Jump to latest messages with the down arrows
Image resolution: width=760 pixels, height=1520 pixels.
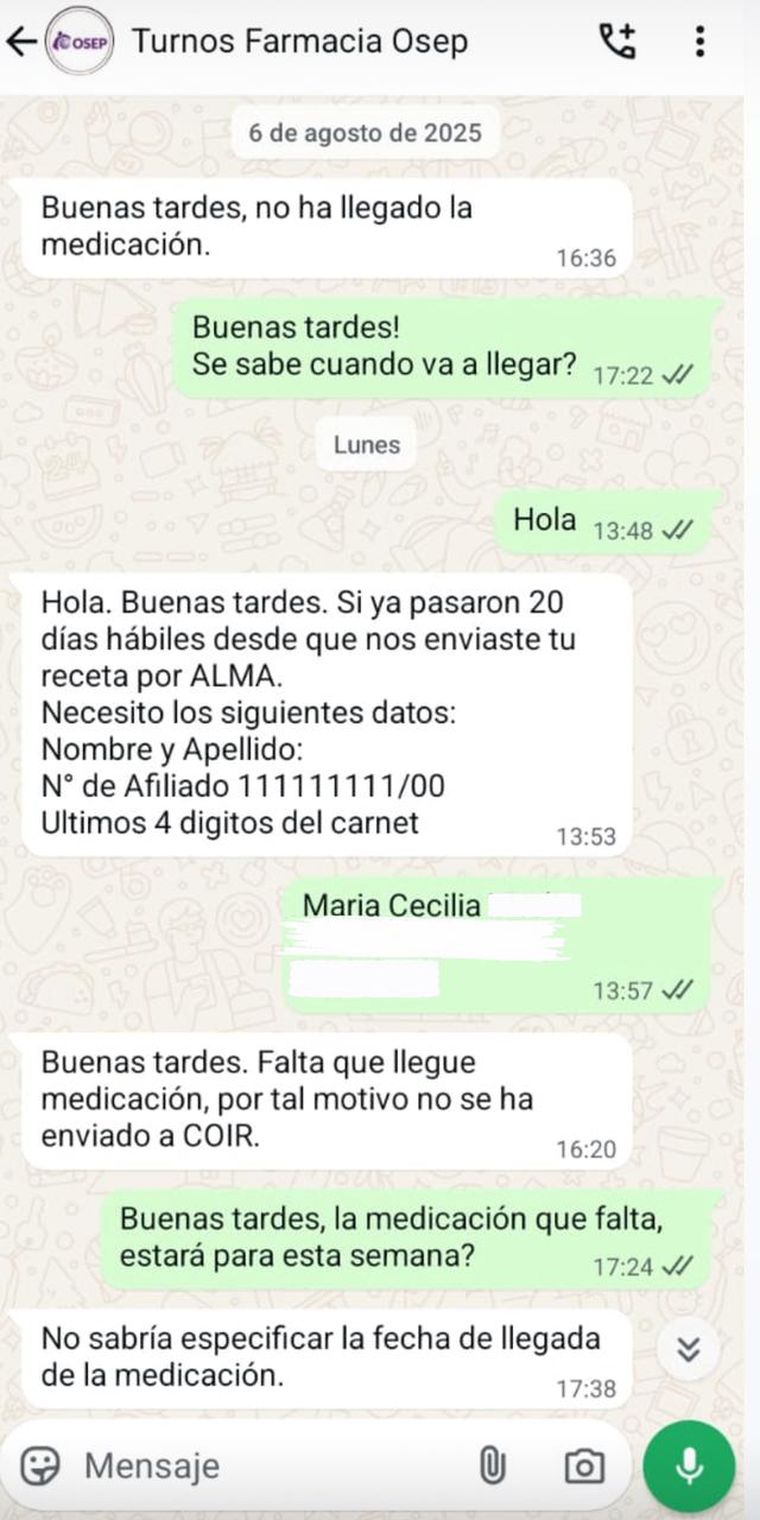(688, 1349)
